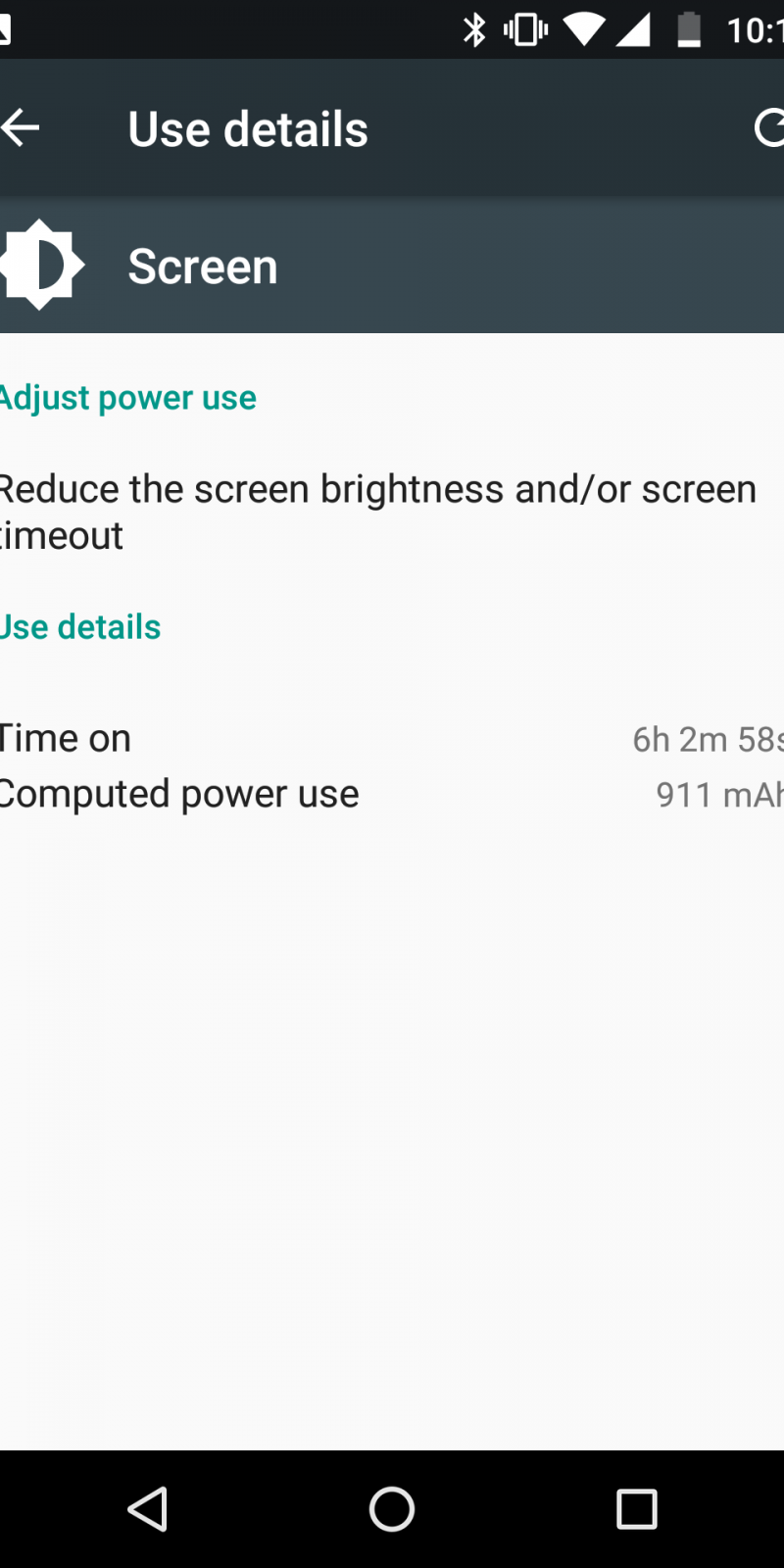Go back from Use details
784x1568 pixels.
coord(20,128)
